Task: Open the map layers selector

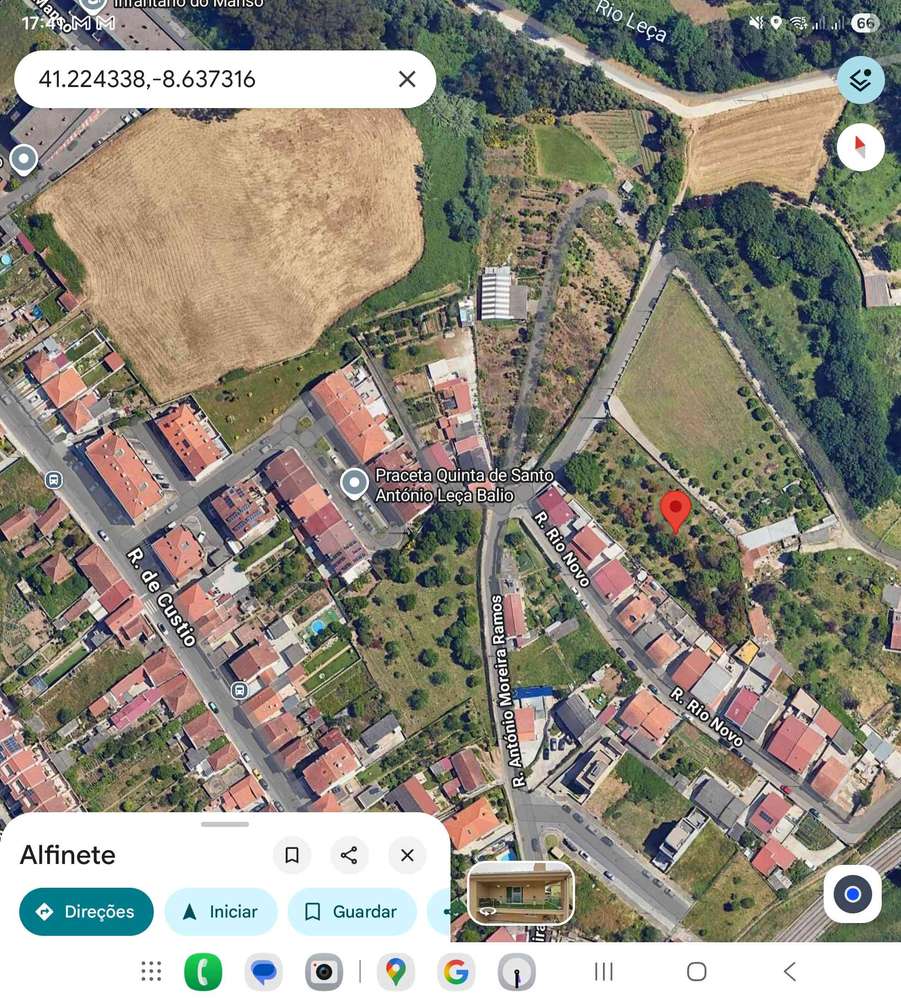Action: point(860,80)
